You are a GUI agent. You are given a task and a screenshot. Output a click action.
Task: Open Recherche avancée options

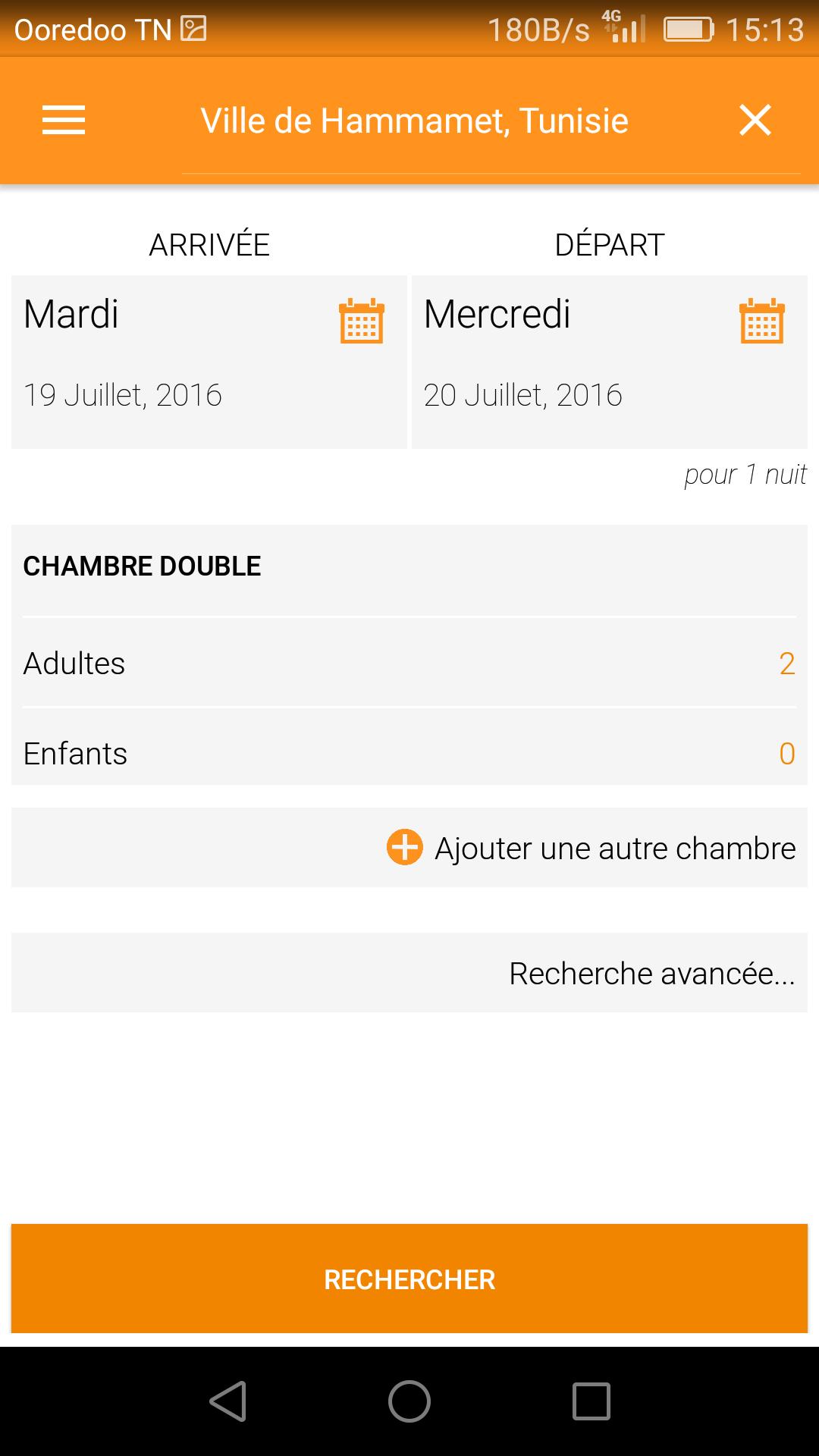651,974
